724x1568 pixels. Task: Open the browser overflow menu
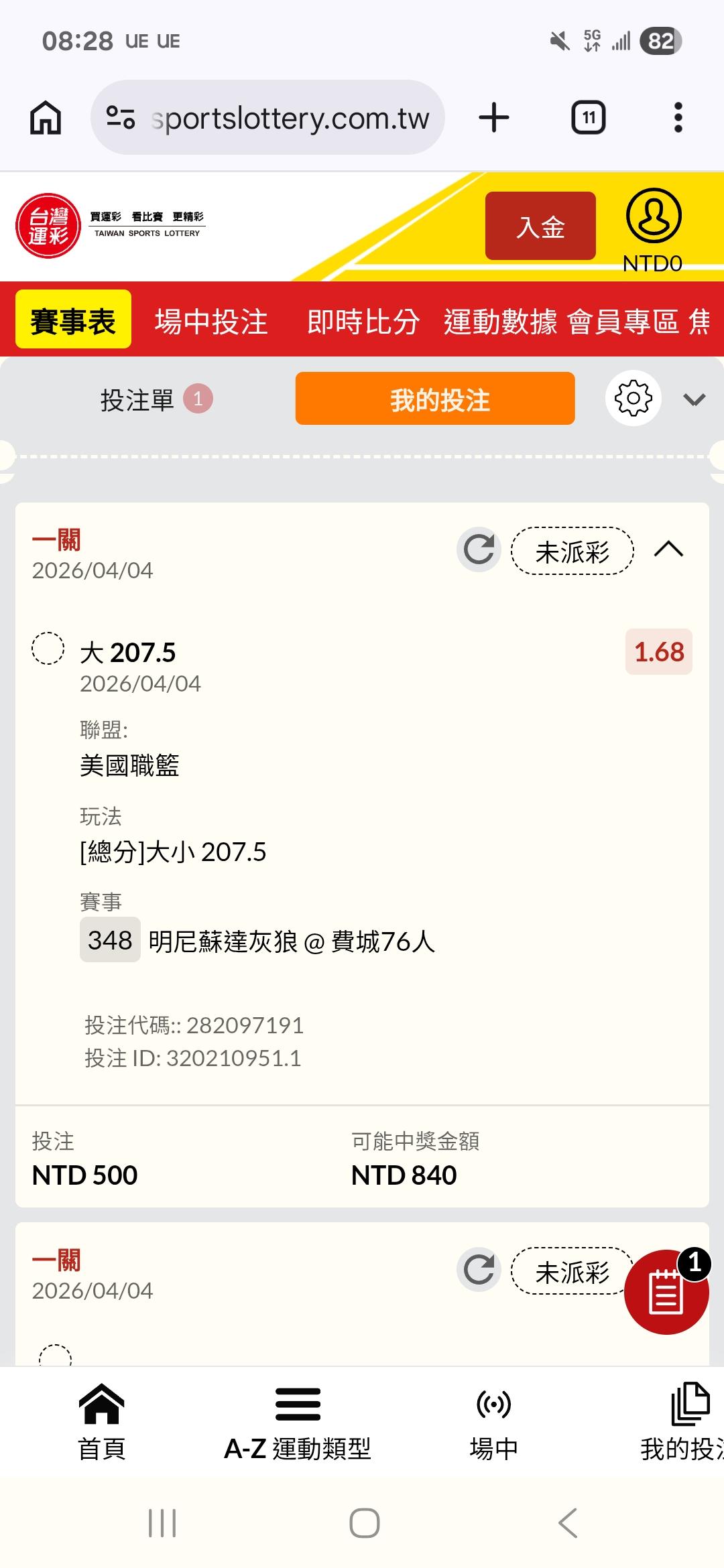tap(678, 118)
